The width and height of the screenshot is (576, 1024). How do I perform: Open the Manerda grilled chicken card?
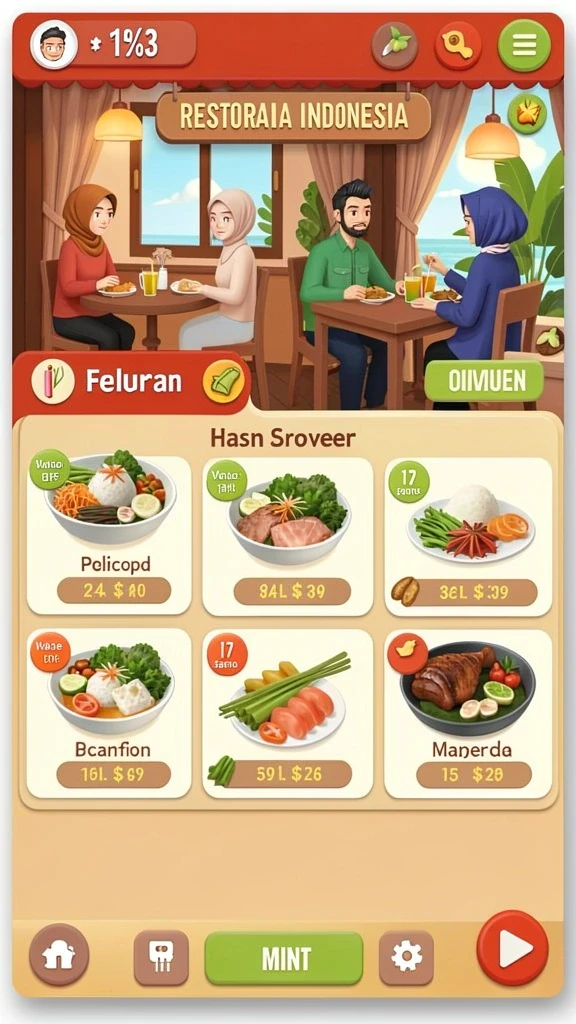(468, 714)
